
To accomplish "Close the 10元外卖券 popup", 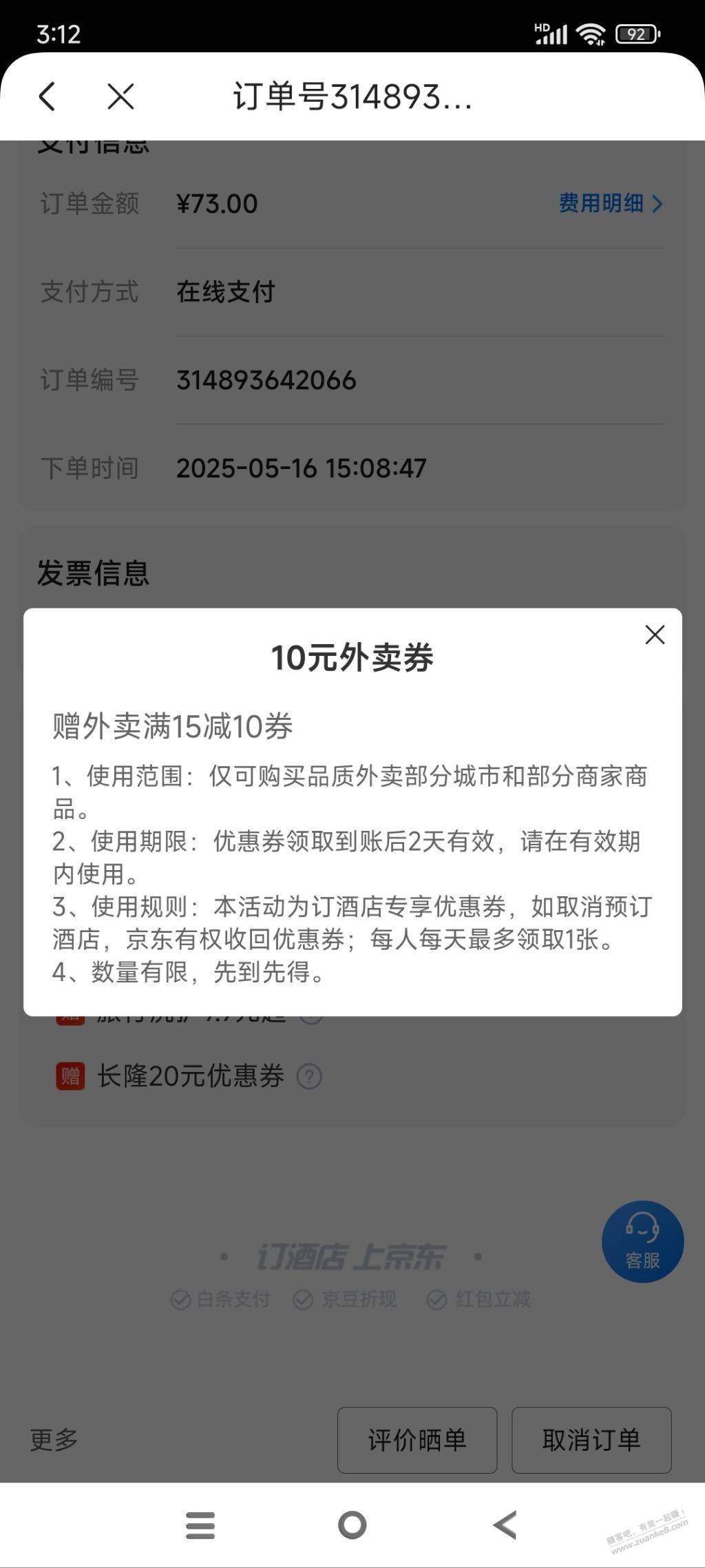I will point(655,635).
